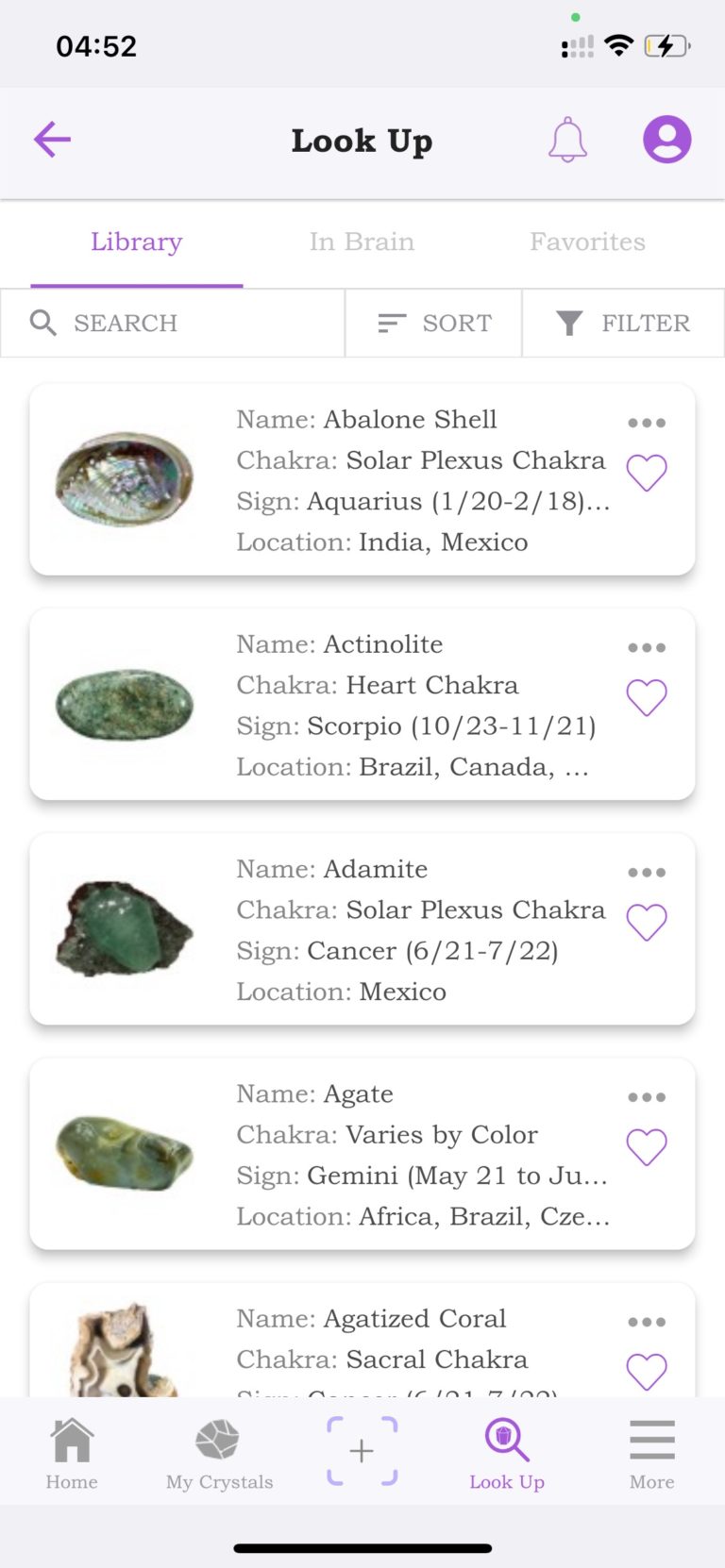
Task: Open the Filter panel
Action: tap(623, 323)
